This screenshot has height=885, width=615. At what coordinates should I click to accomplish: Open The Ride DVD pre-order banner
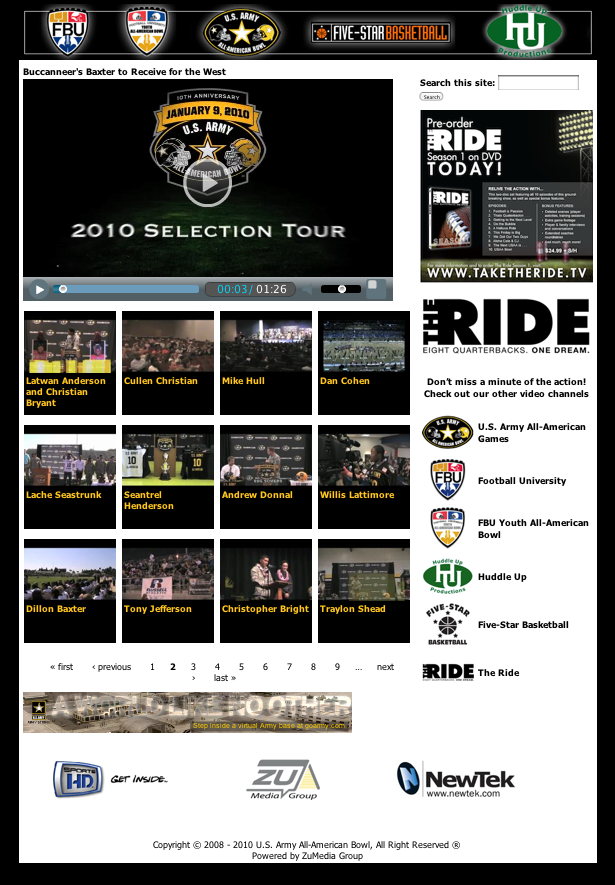506,196
